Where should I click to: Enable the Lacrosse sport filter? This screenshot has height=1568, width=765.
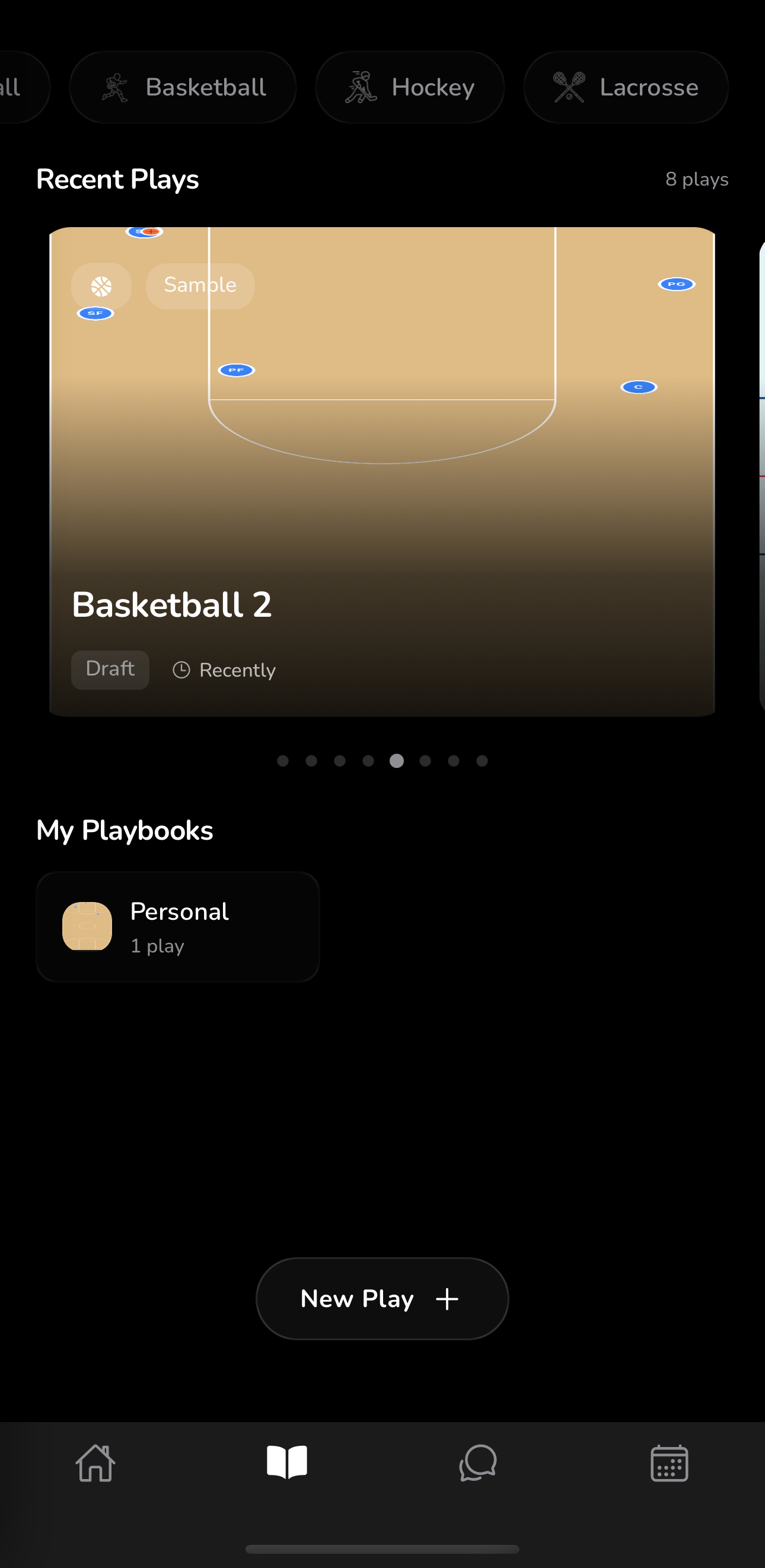point(626,87)
